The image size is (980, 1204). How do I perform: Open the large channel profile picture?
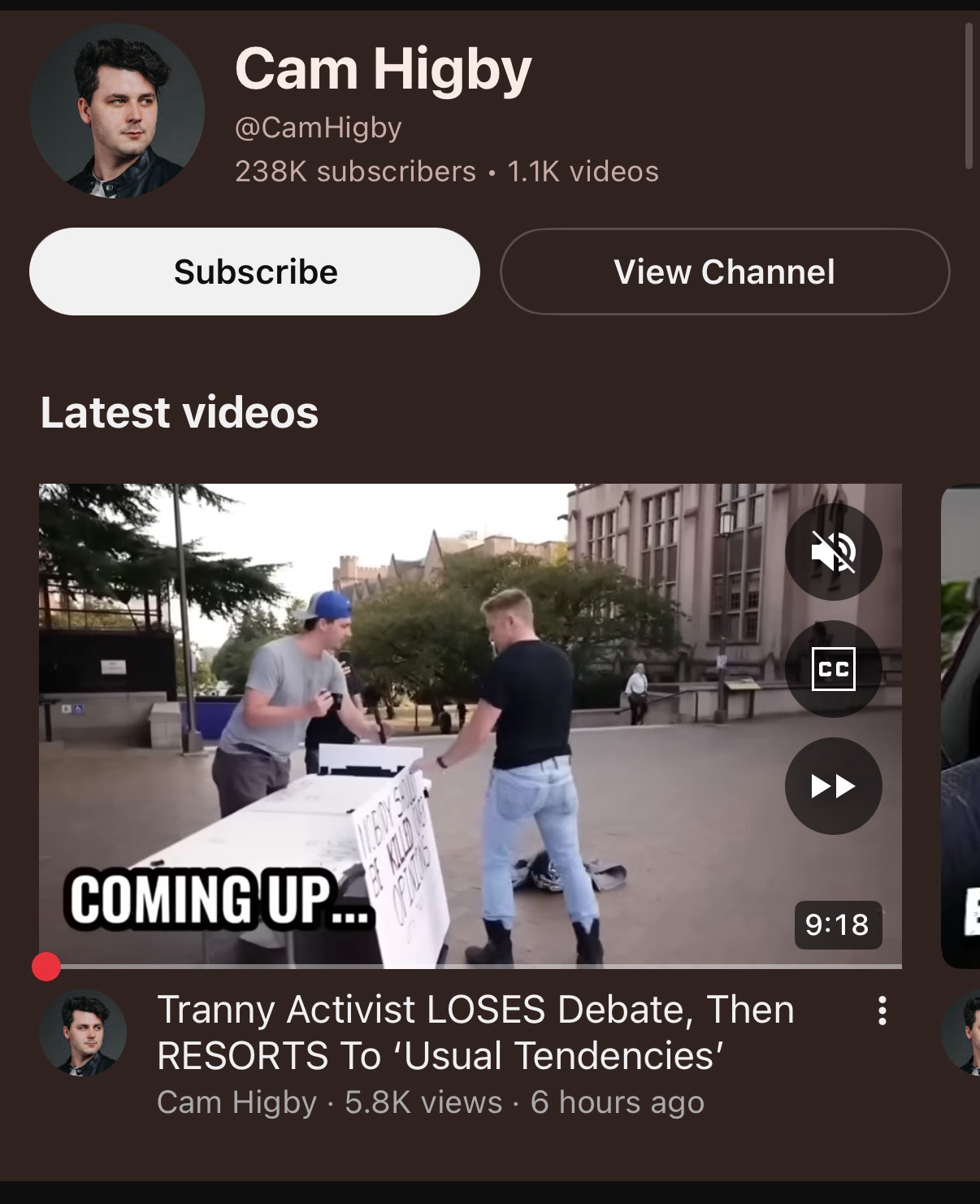point(117,111)
